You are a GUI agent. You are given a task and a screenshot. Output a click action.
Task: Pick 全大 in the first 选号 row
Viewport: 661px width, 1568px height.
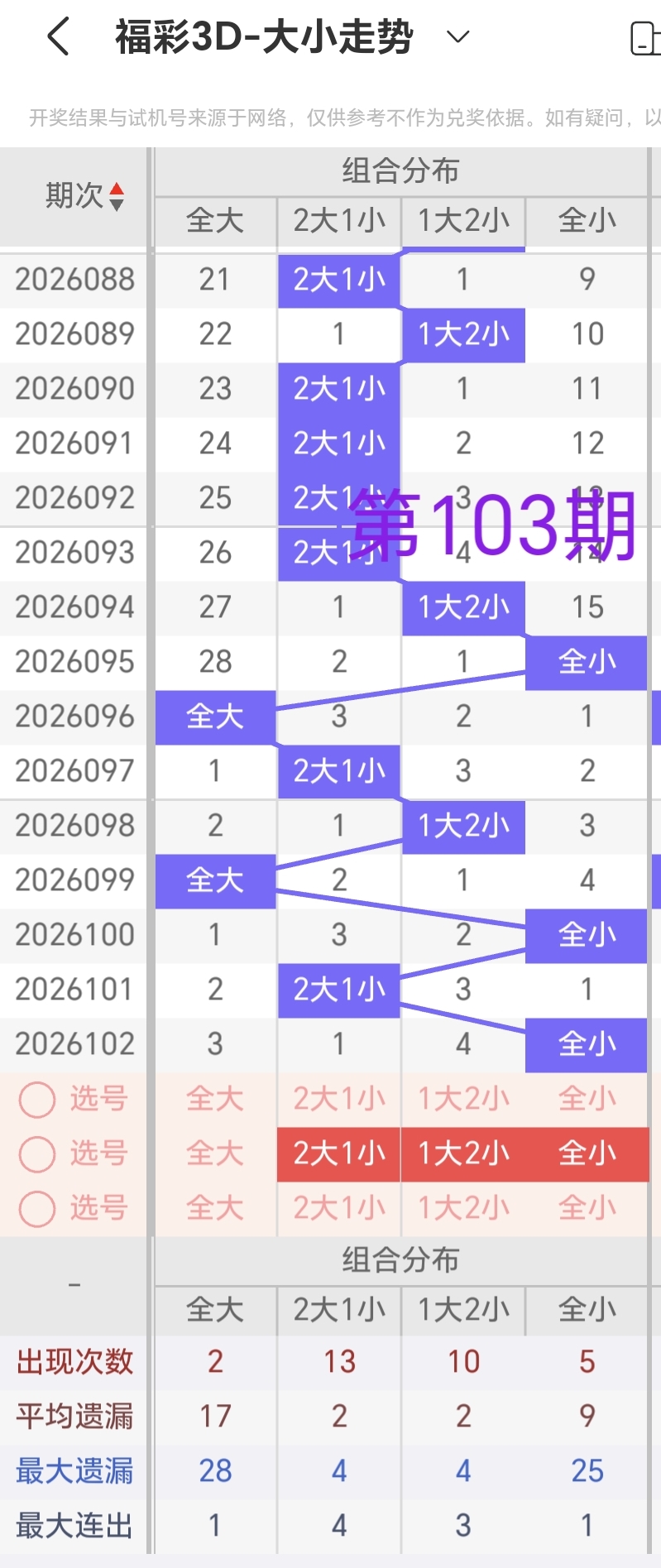pyautogui.click(x=214, y=1099)
